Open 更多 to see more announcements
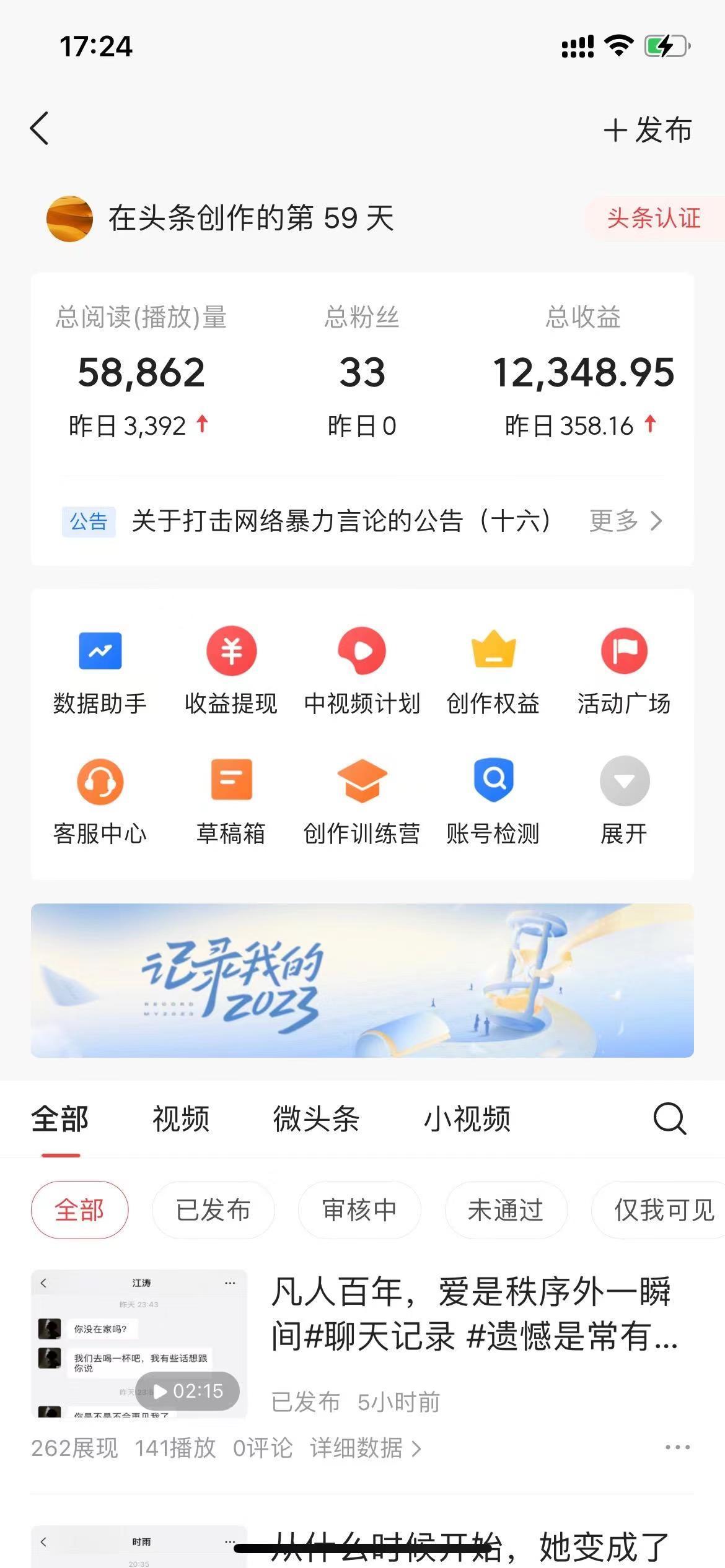The image size is (725, 1568). click(623, 522)
